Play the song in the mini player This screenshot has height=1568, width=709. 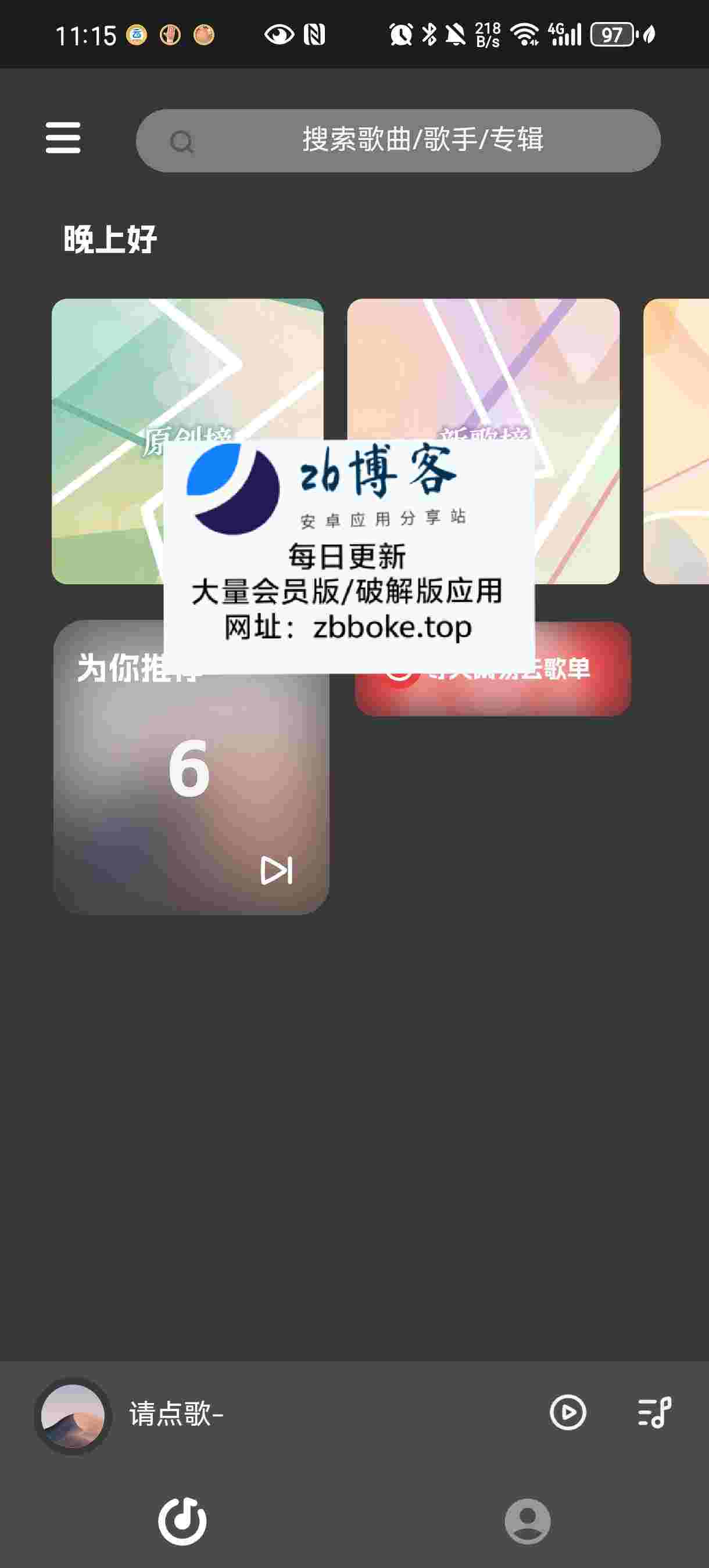point(568,1412)
